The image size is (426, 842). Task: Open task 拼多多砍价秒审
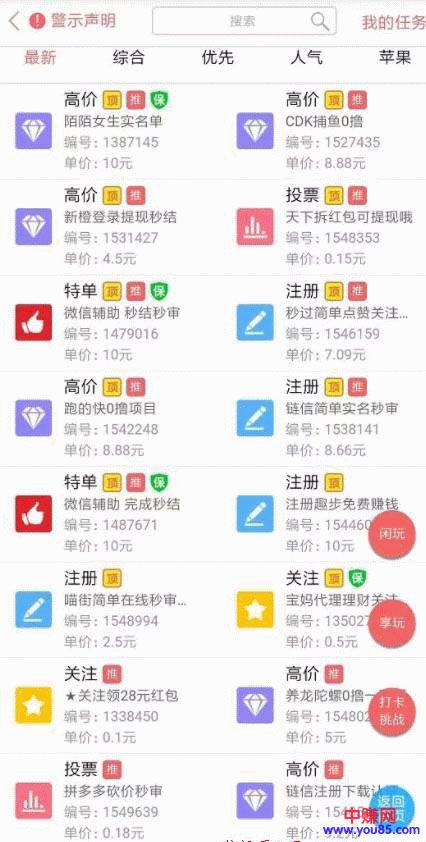click(107, 799)
